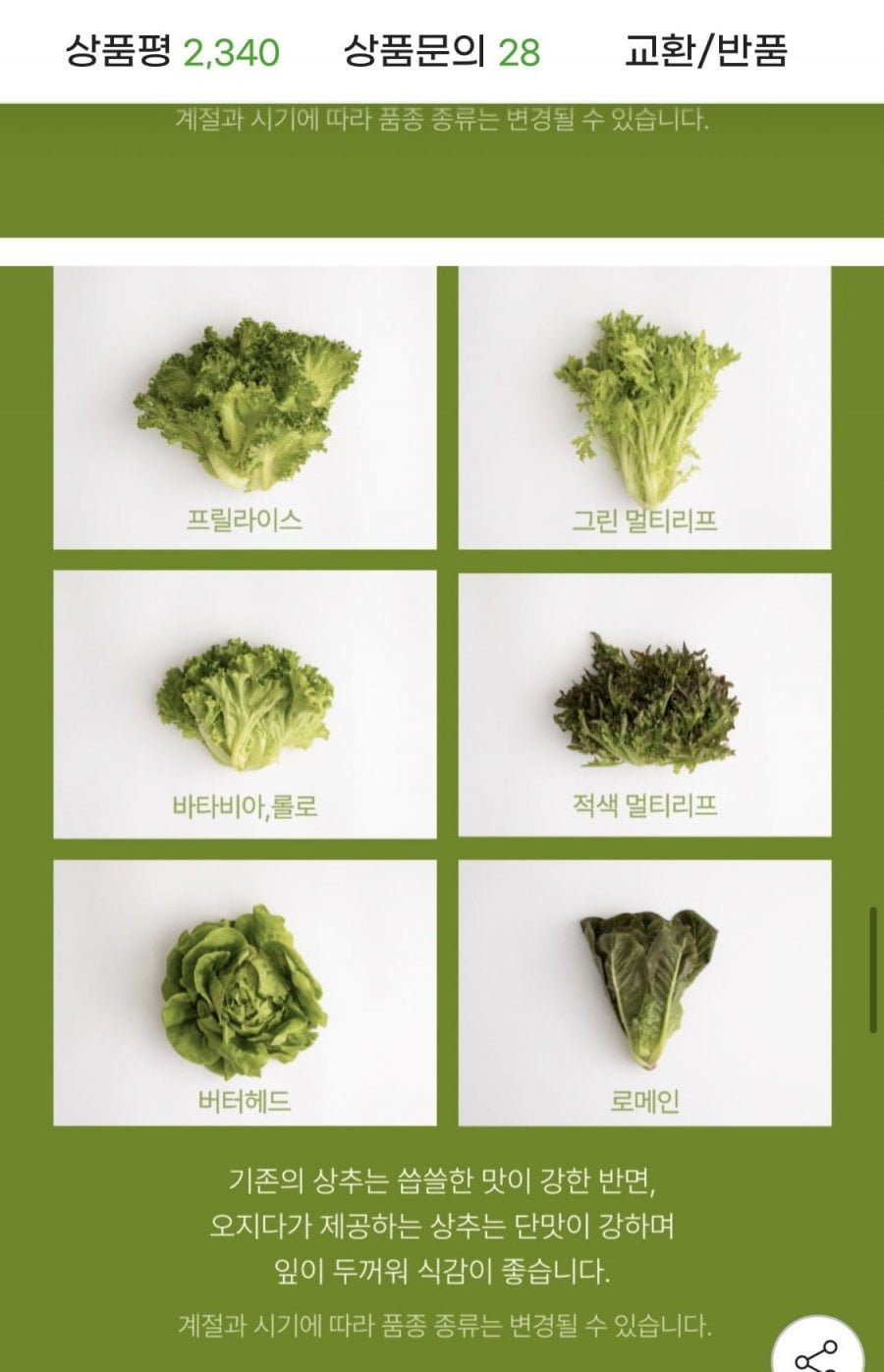Switch to the 교환/반품 tab
Image resolution: width=884 pixels, height=1372 pixels.
[705, 51]
